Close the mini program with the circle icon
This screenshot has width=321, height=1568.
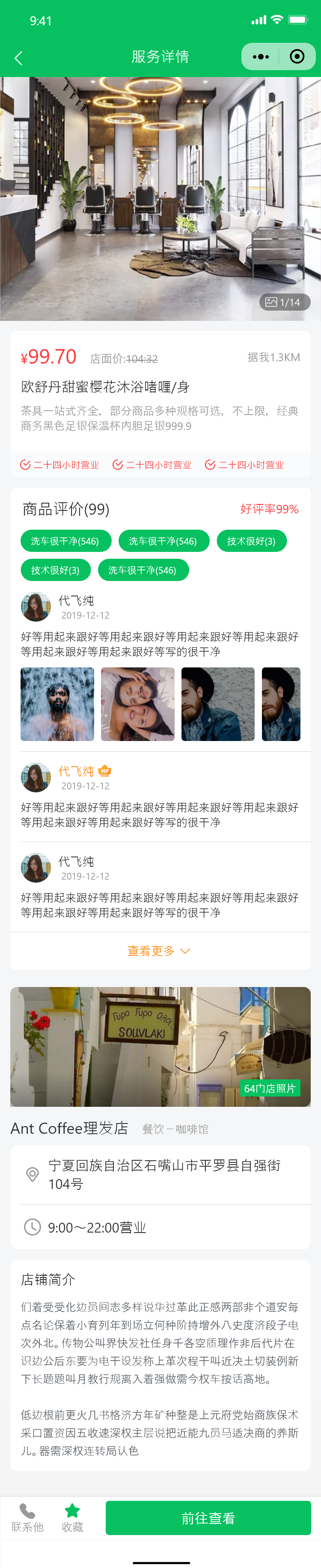pyautogui.click(x=297, y=56)
